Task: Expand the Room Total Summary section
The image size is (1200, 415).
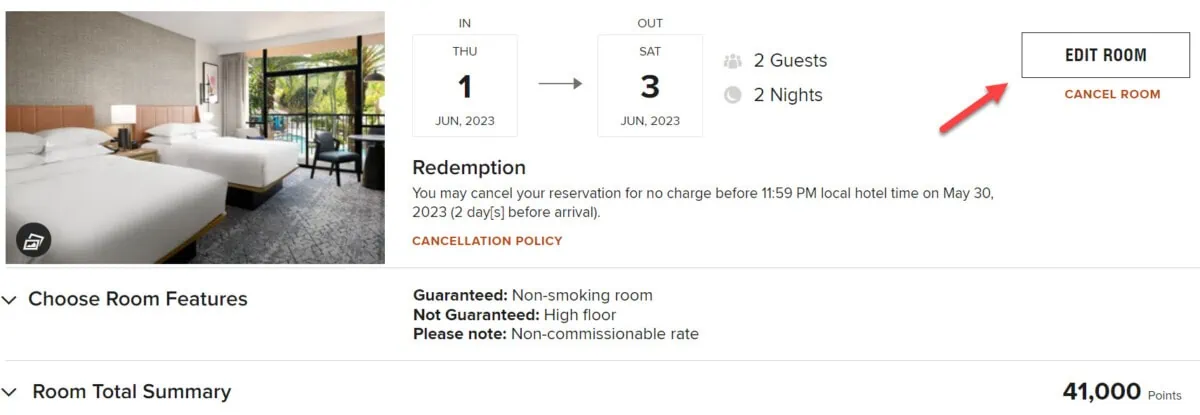Action: [x=120, y=392]
